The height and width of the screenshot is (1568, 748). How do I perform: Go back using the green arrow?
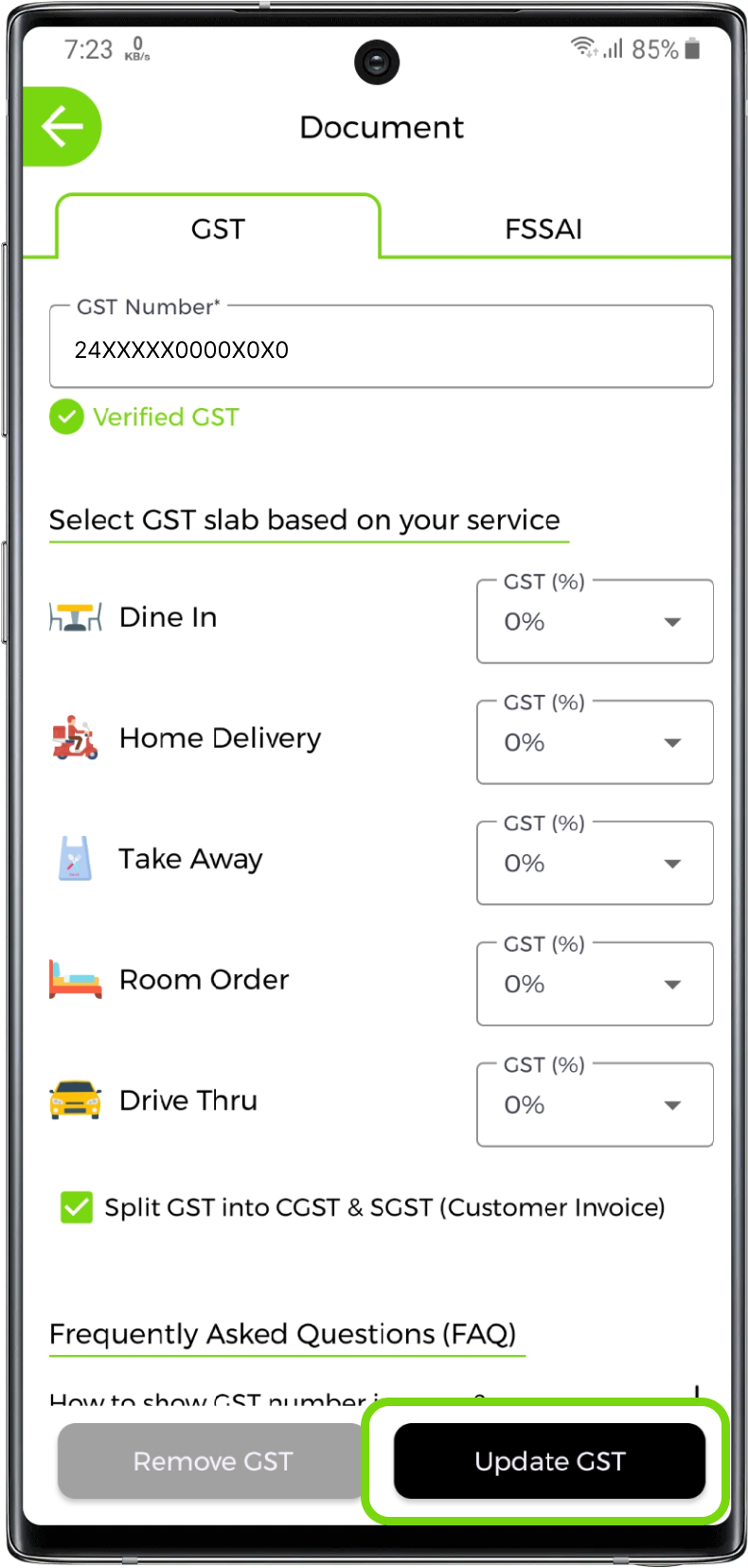(x=62, y=127)
